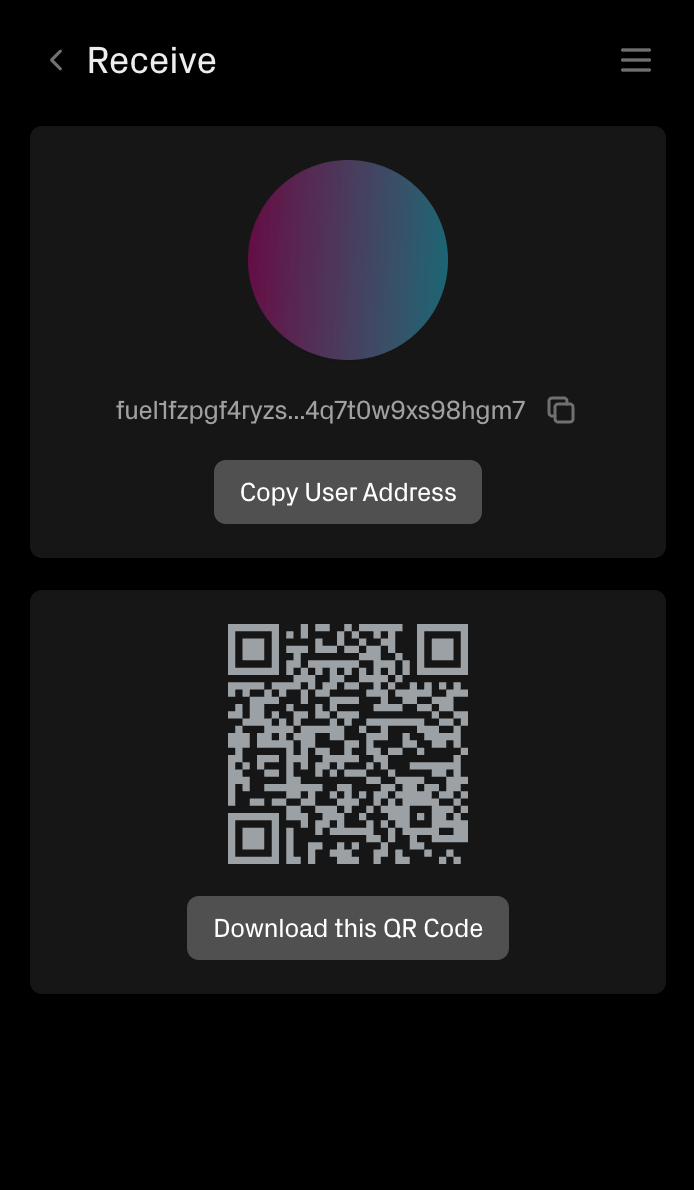The height and width of the screenshot is (1190, 694).
Task: Copy User Address button
Action: (x=348, y=492)
